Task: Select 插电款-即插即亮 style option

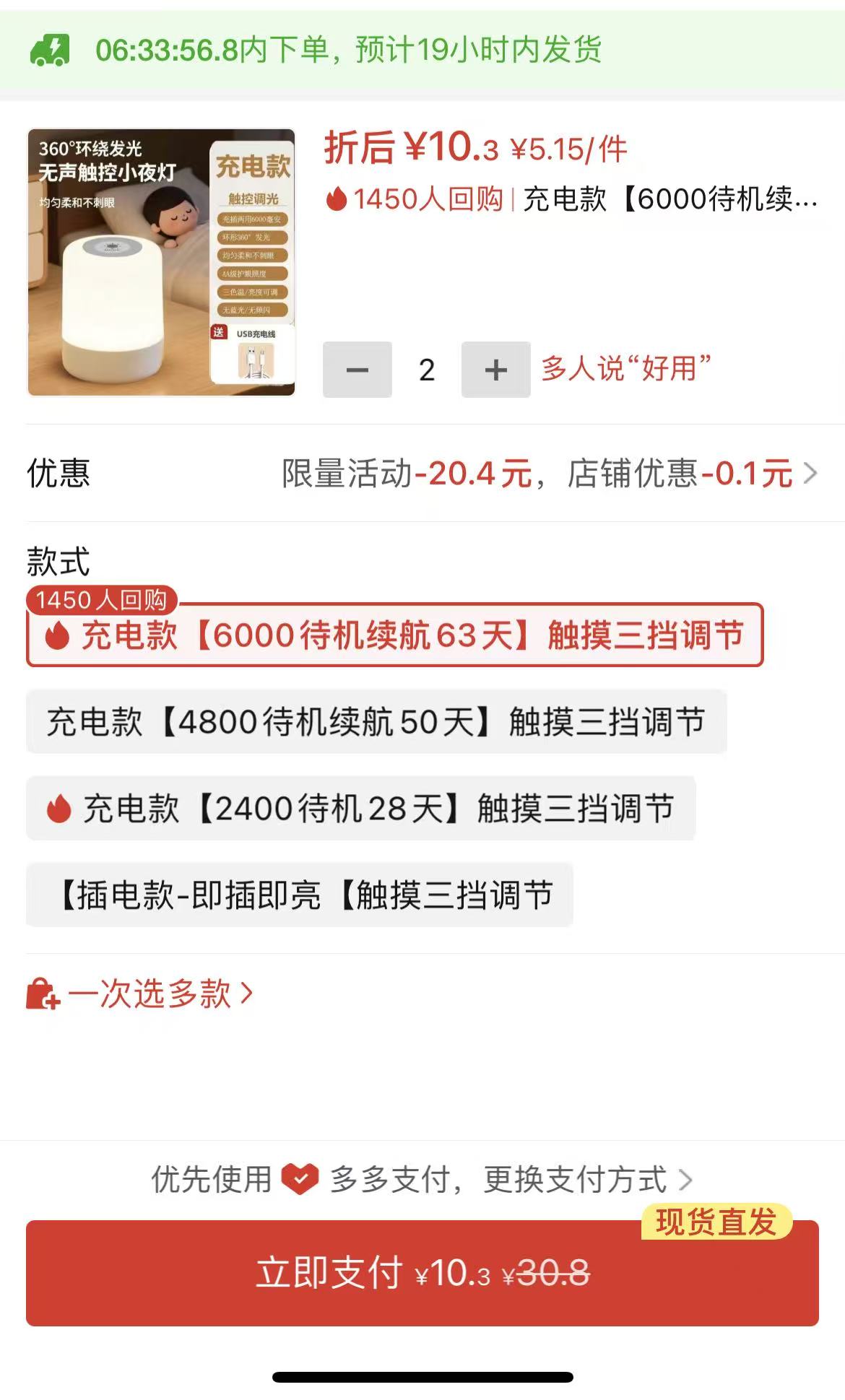Action: coord(300,895)
